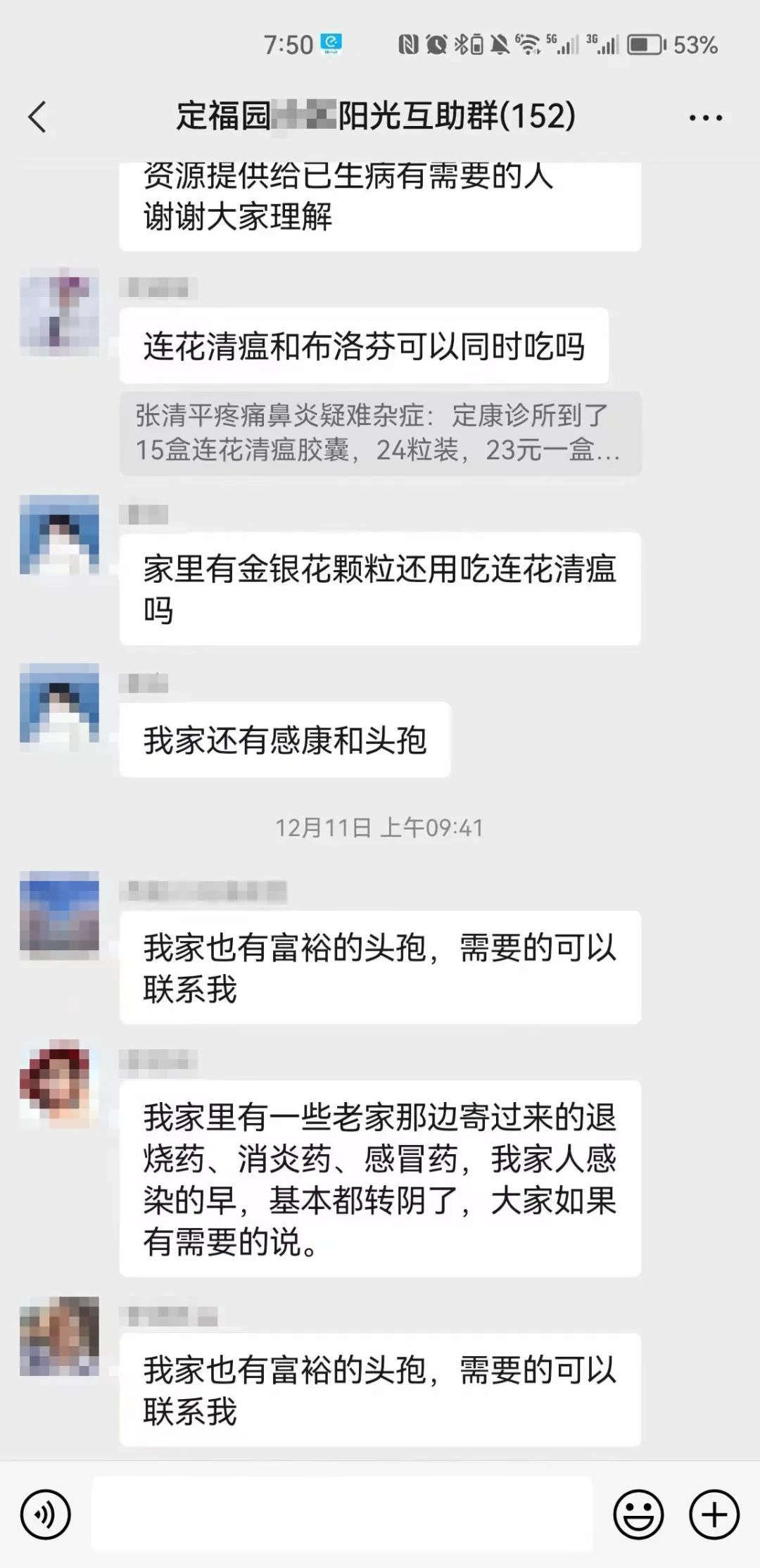Image resolution: width=760 pixels, height=1568 pixels.
Task: Switch to voice message input
Action: pos(45,1513)
